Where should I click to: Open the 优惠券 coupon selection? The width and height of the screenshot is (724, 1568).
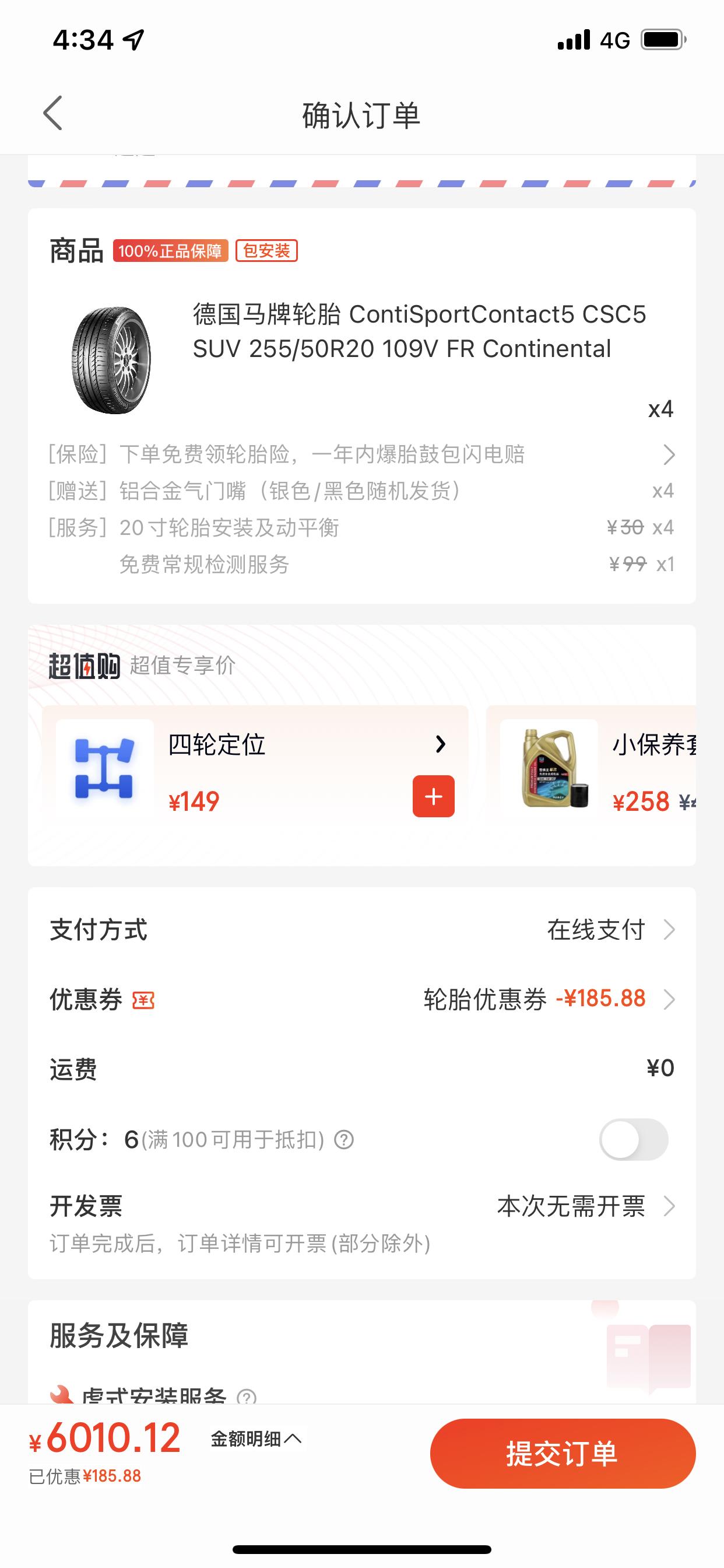(x=361, y=999)
